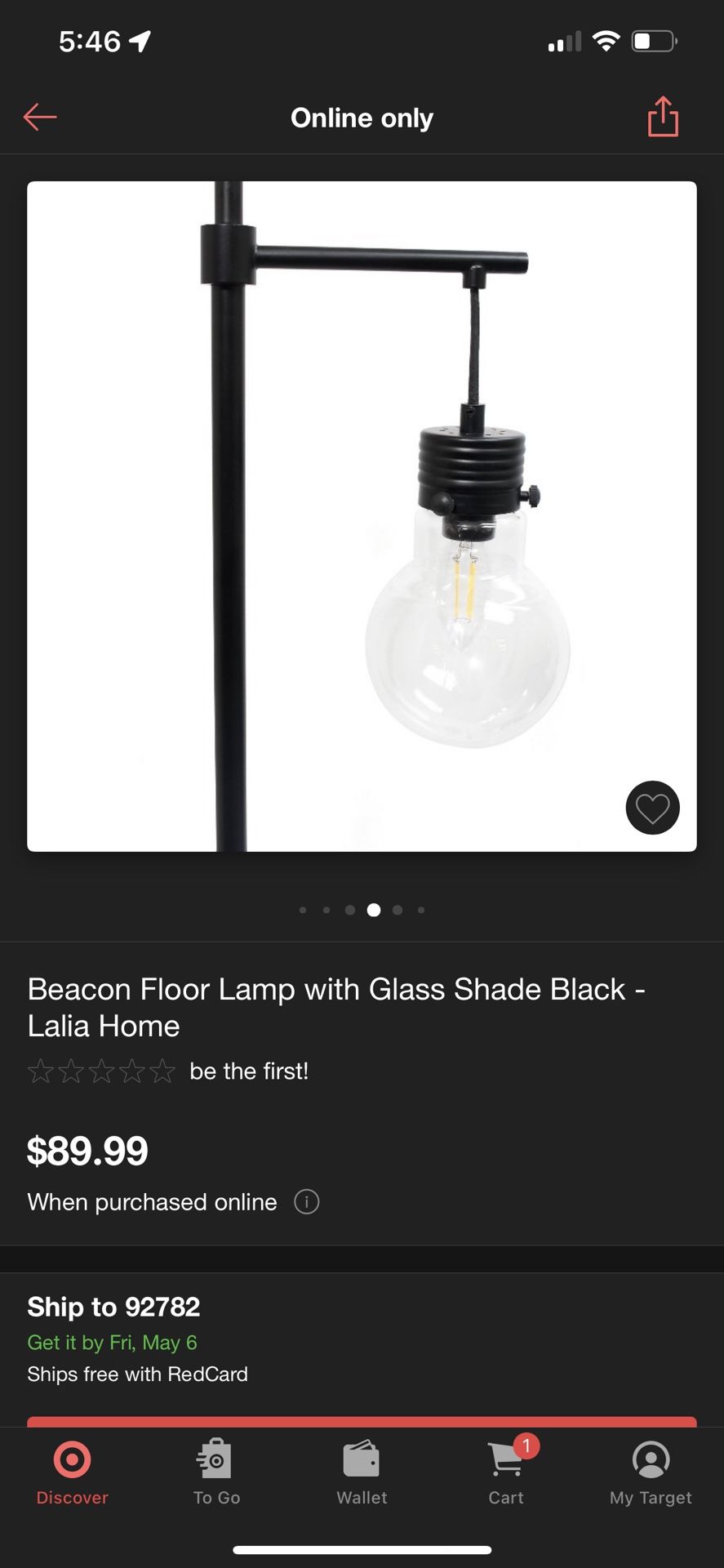Tap the image page indicator dots
This screenshot has height=1568, width=724.
point(362,910)
